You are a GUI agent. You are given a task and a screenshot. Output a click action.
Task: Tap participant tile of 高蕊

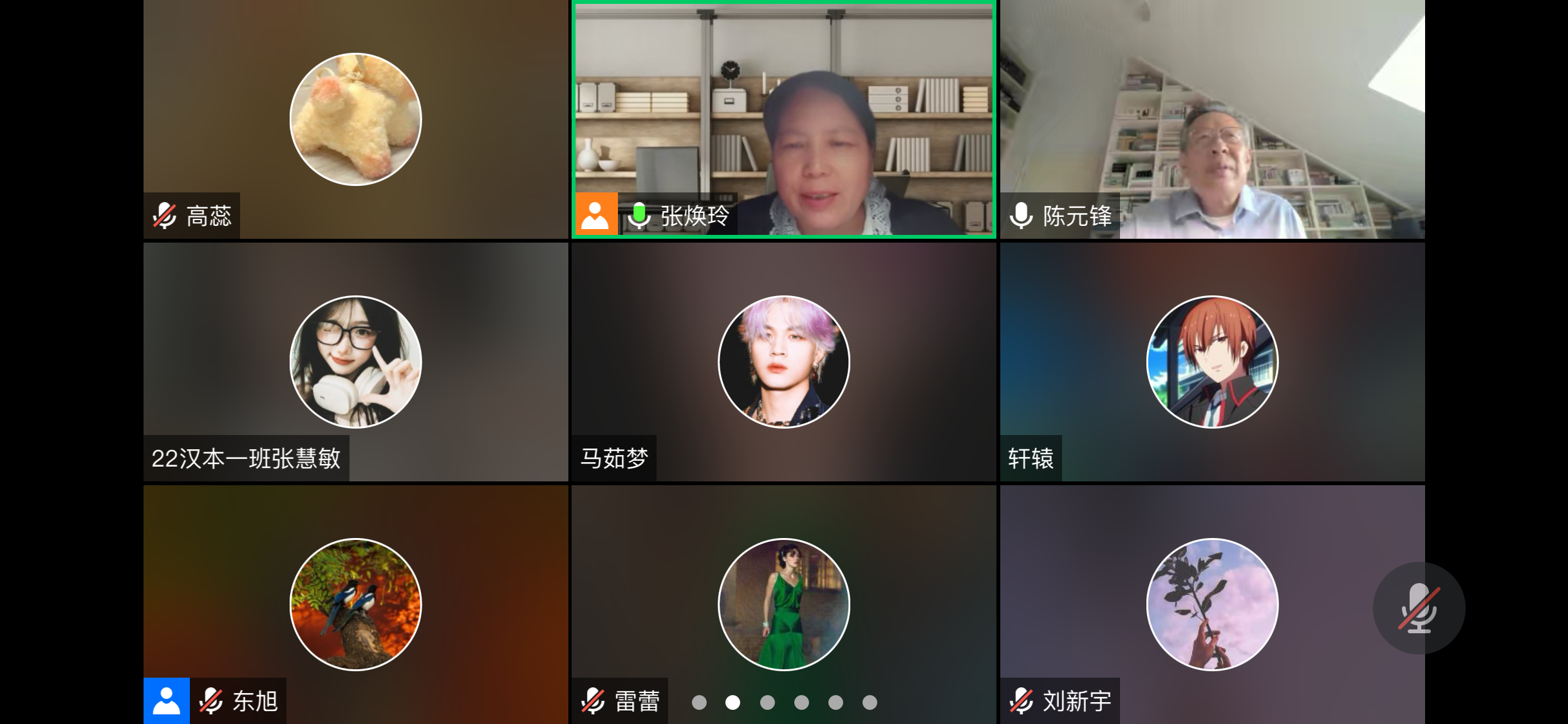click(x=355, y=119)
